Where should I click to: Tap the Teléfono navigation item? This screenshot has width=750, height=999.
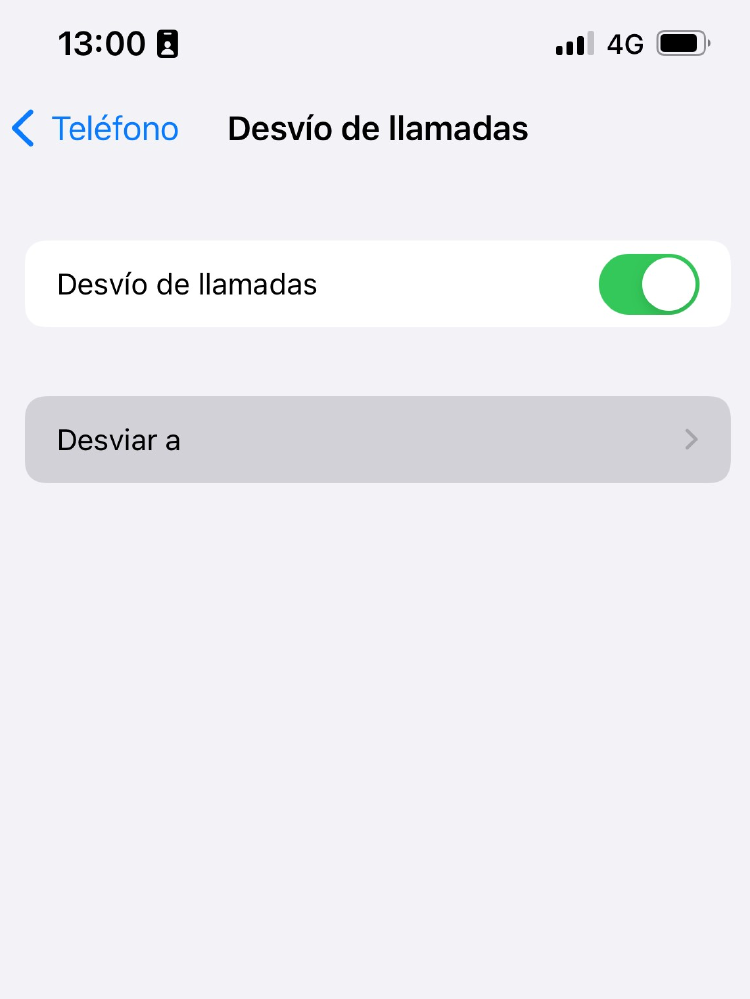[x=115, y=128]
